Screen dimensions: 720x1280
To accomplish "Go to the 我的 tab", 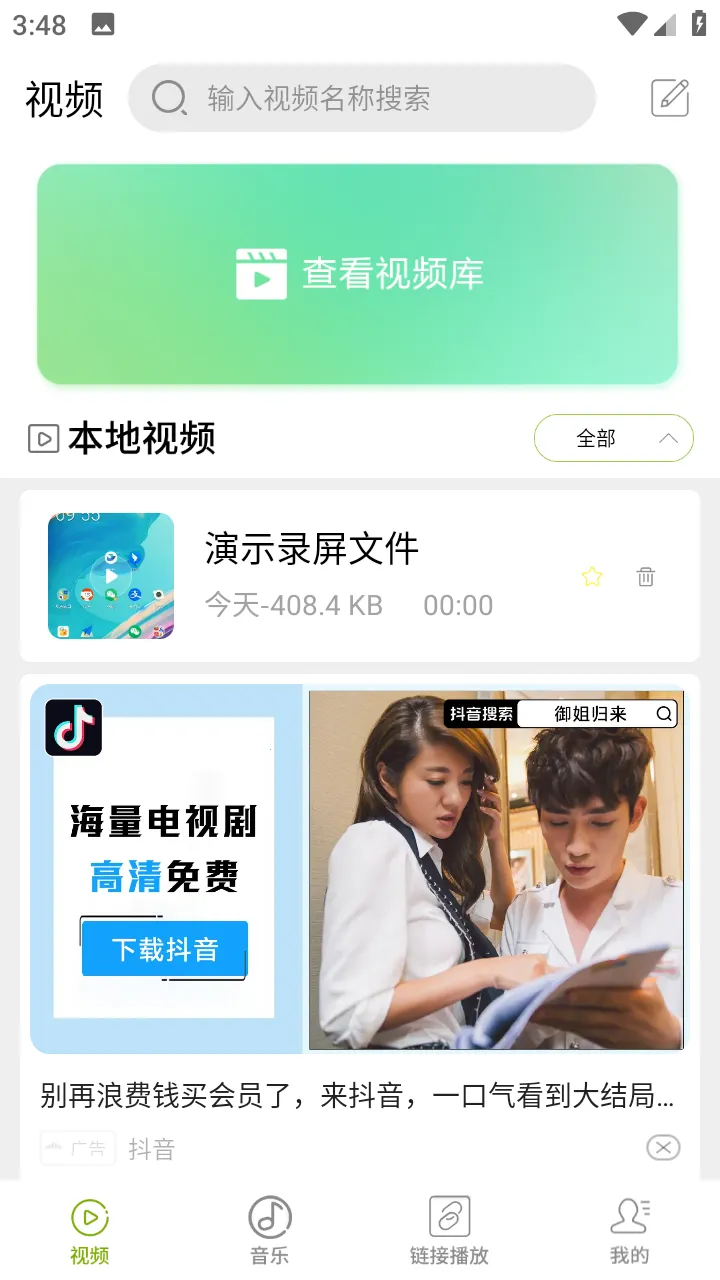I will pos(629,1230).
